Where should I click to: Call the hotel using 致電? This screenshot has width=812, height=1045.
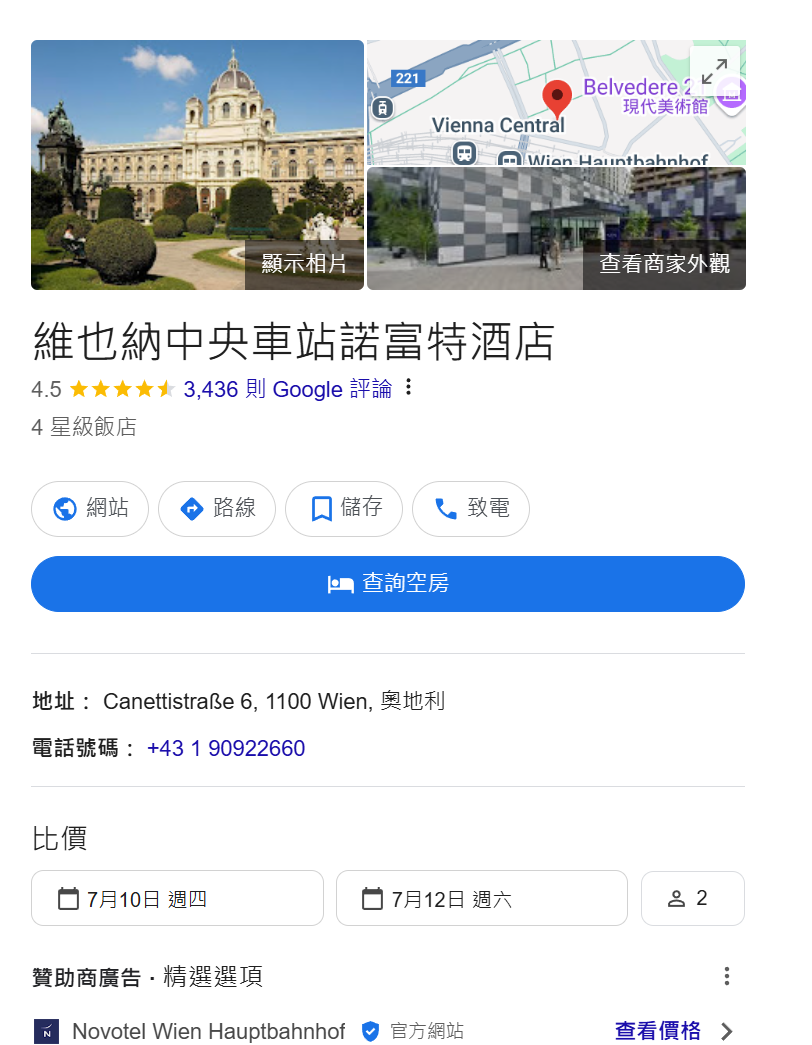click(470, 509)
